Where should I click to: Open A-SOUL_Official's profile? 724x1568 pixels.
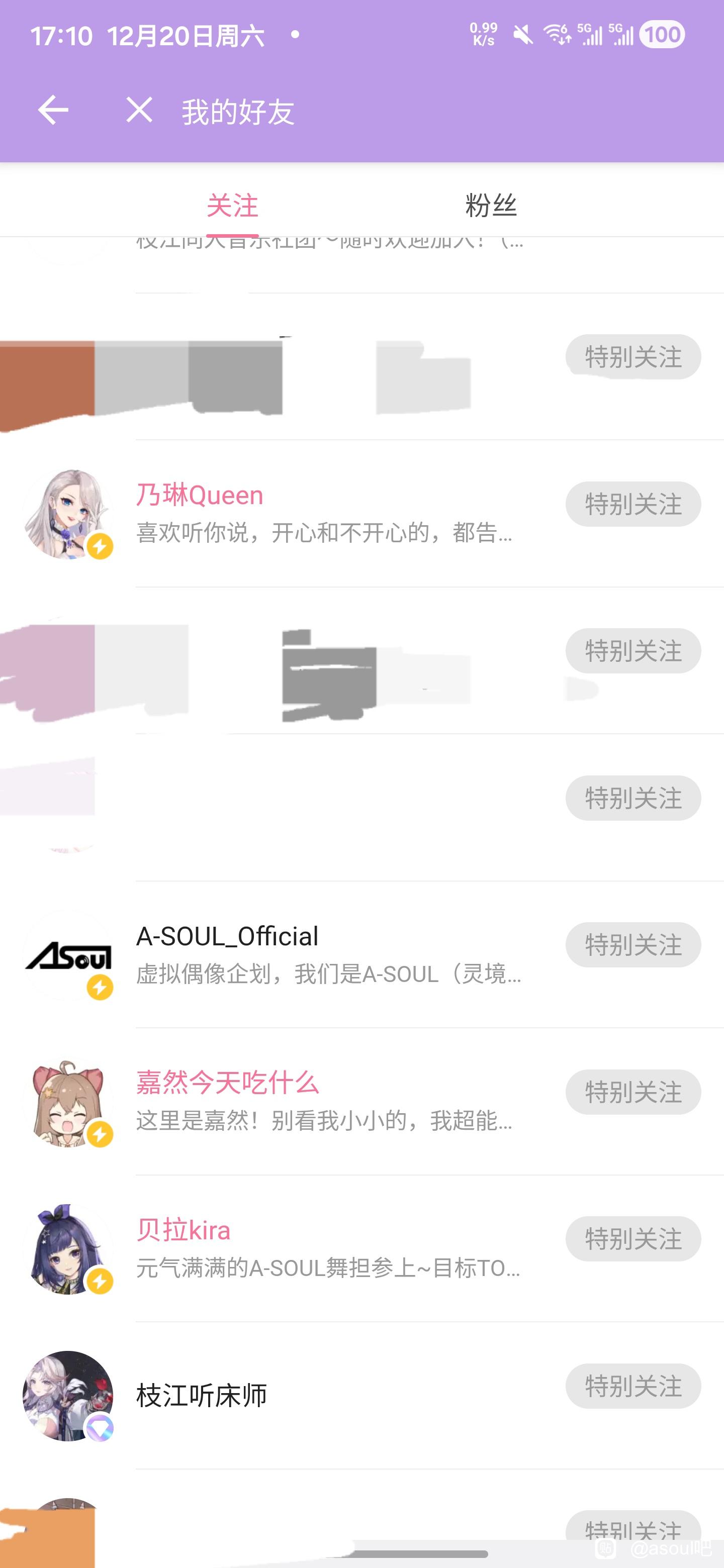point(227,937)
